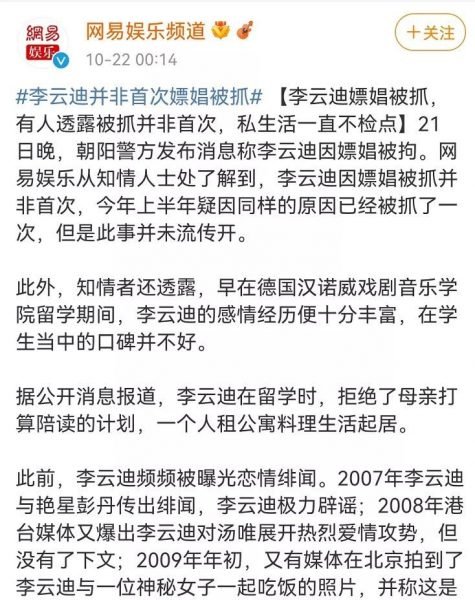475x600 pixels.
Task: Open the 网易娱乐频道 account name
Action: [145, 31]
